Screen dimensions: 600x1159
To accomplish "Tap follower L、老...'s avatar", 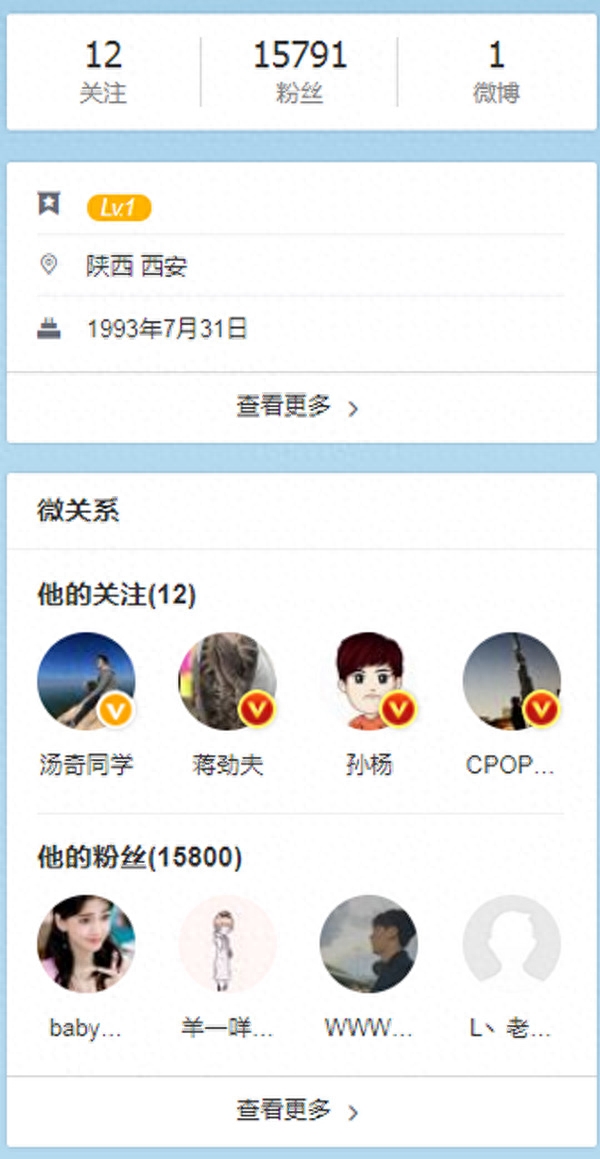I will (x=511, y=944).
